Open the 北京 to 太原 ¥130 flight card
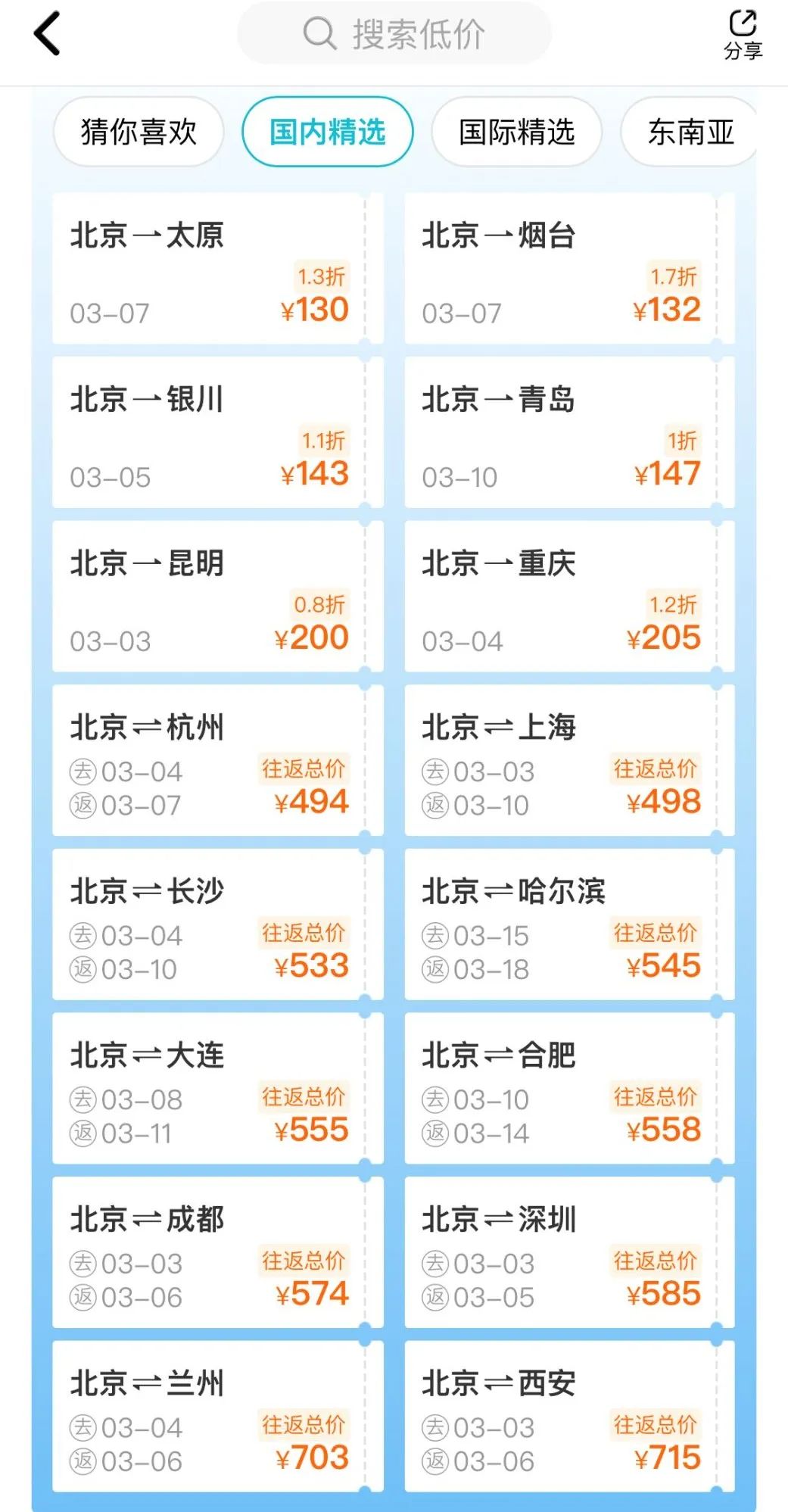 [209, 270]
